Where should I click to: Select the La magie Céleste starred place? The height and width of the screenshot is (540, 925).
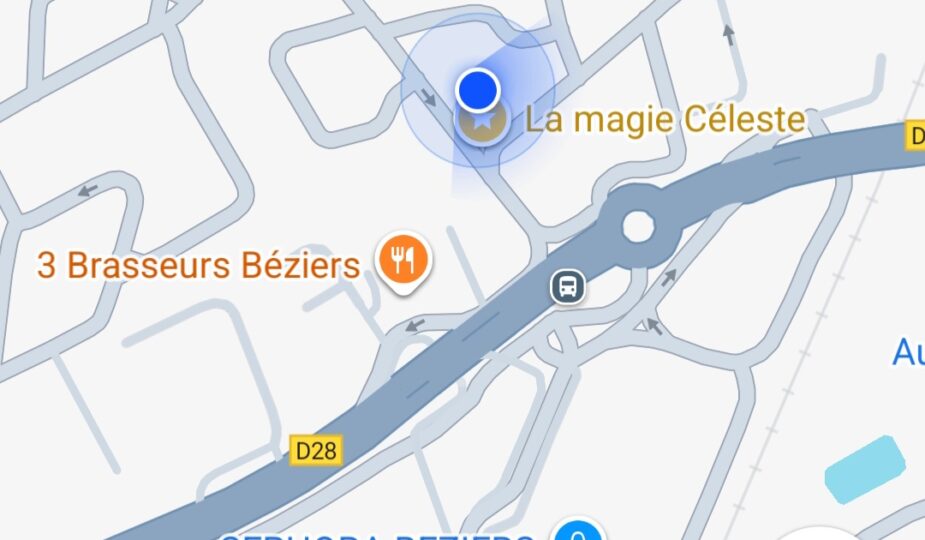[x=483, y=122]
